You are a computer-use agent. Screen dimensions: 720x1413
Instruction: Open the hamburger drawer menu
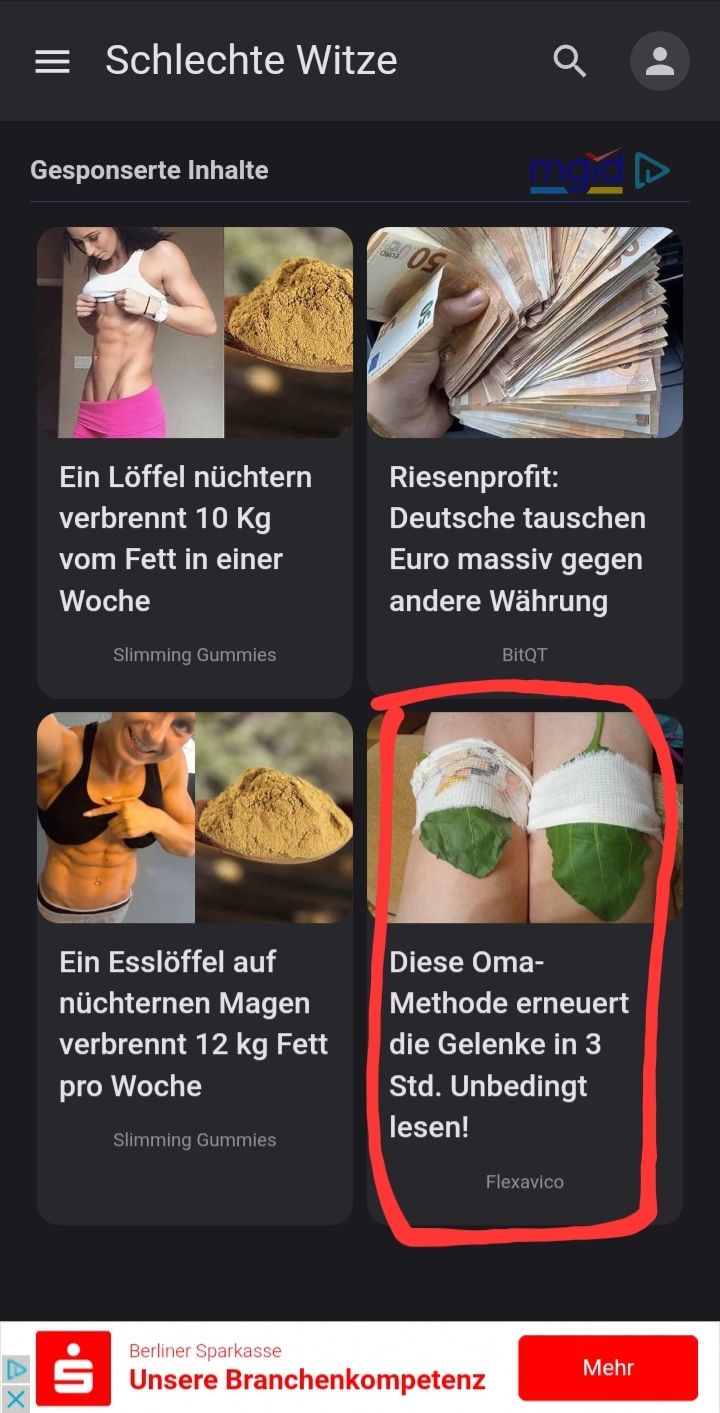[x=52, y=61]
